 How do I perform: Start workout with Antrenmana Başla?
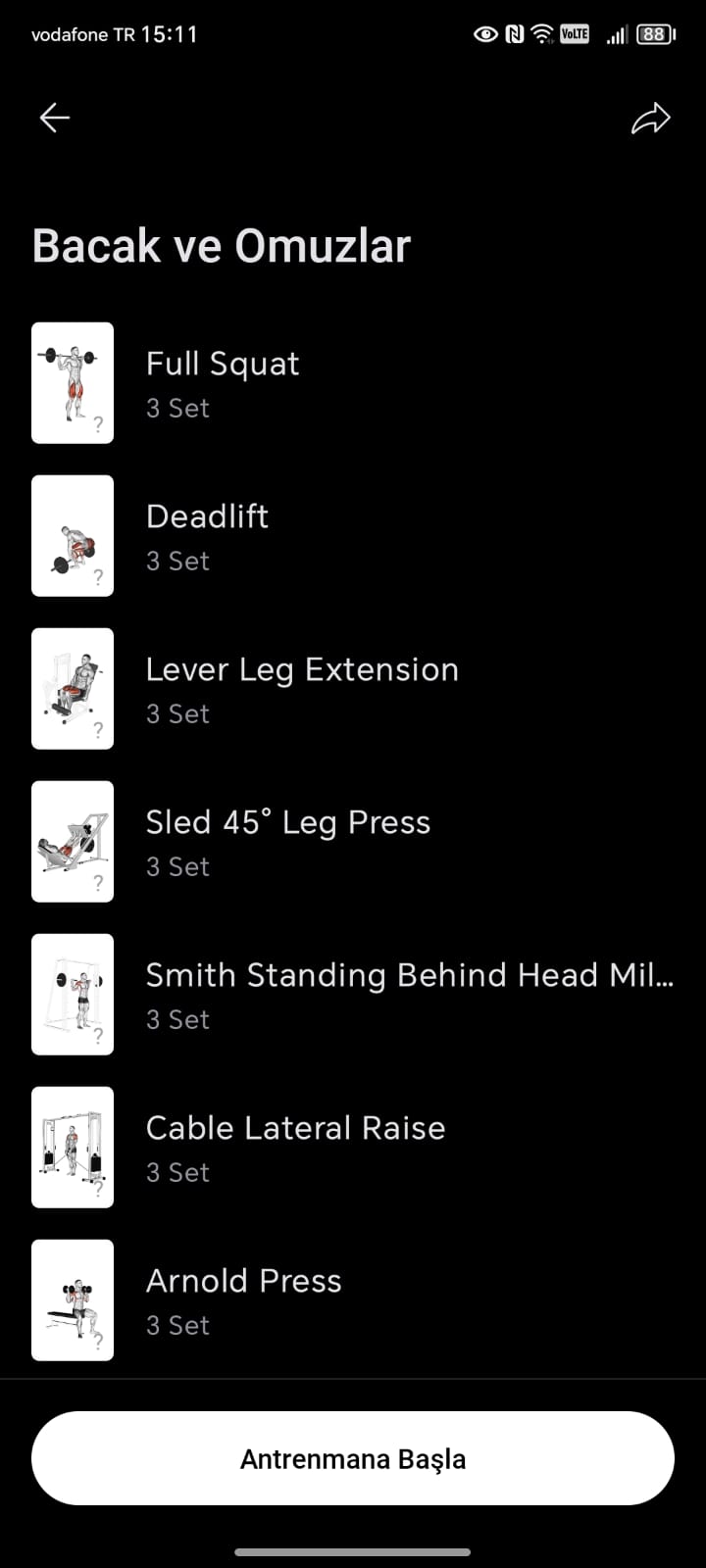pyautogui.click(x=353, y=1458)
